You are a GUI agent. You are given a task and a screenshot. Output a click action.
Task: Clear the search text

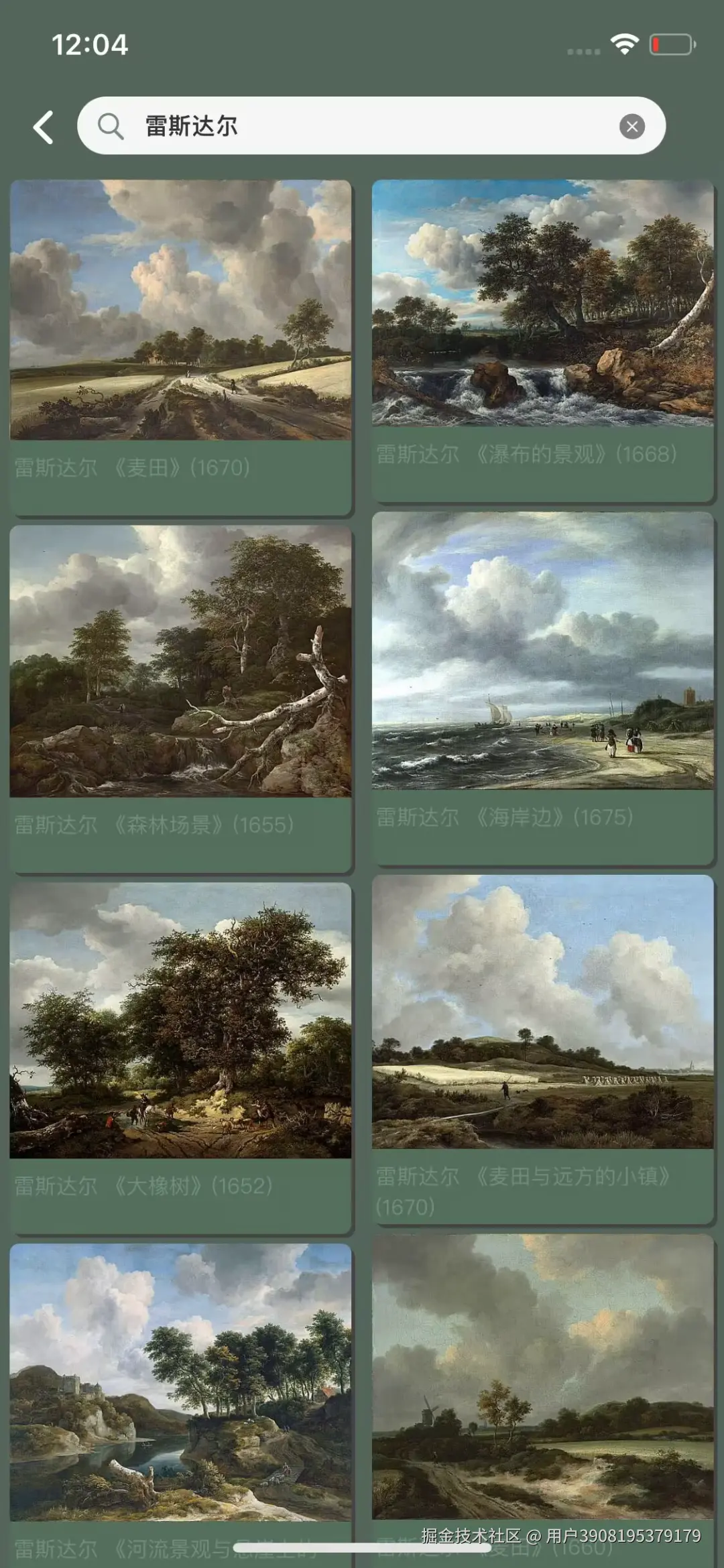[631, 127]
